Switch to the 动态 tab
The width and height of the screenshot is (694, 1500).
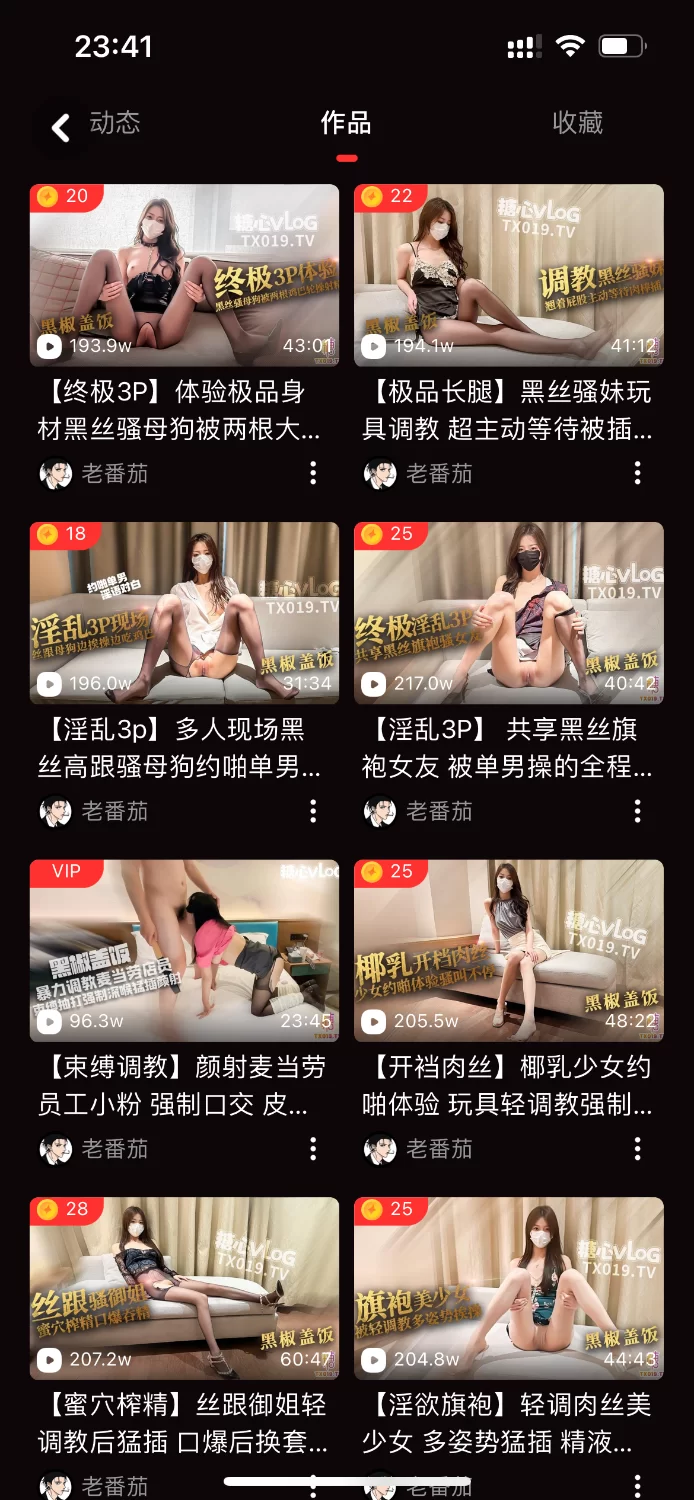[115, 123]
